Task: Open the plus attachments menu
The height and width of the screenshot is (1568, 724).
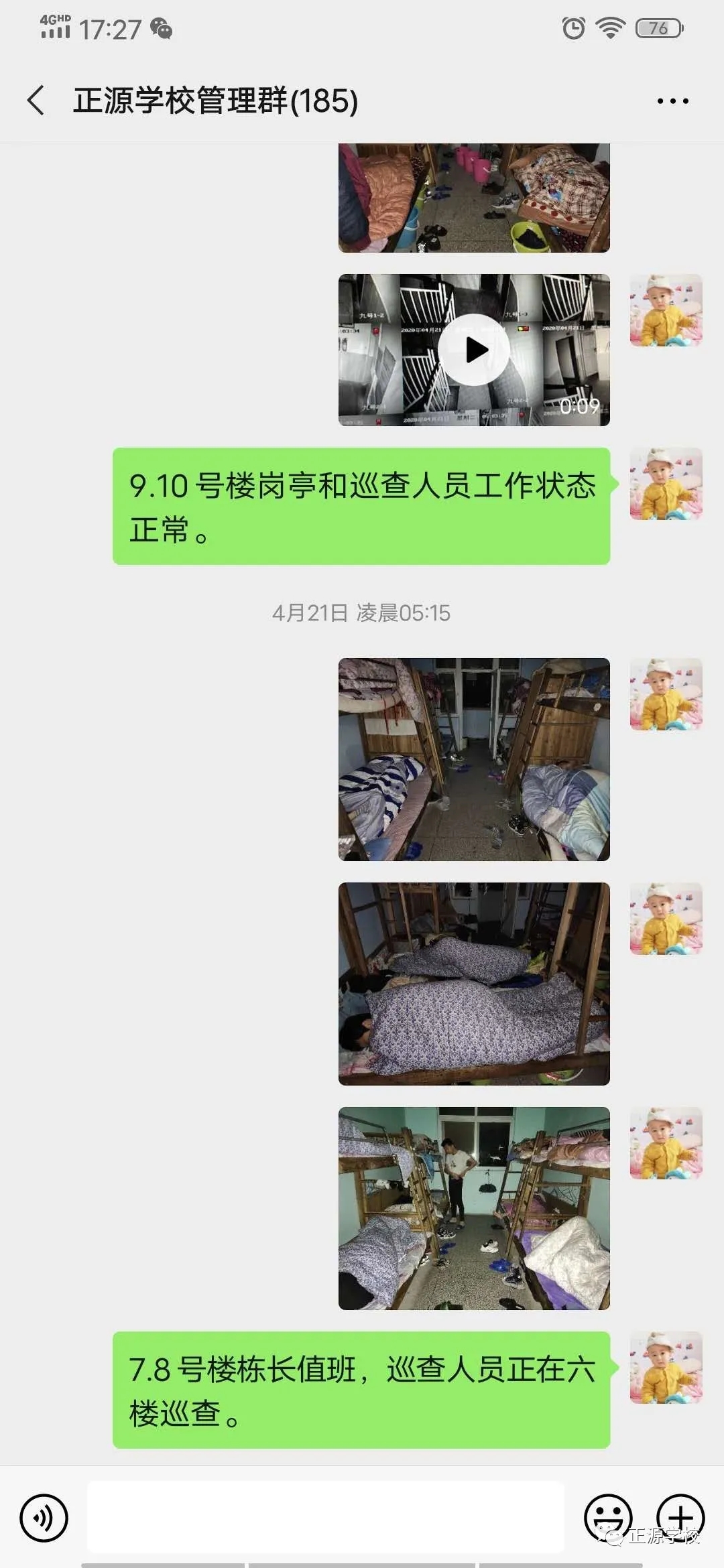Action: point(680,1518)
